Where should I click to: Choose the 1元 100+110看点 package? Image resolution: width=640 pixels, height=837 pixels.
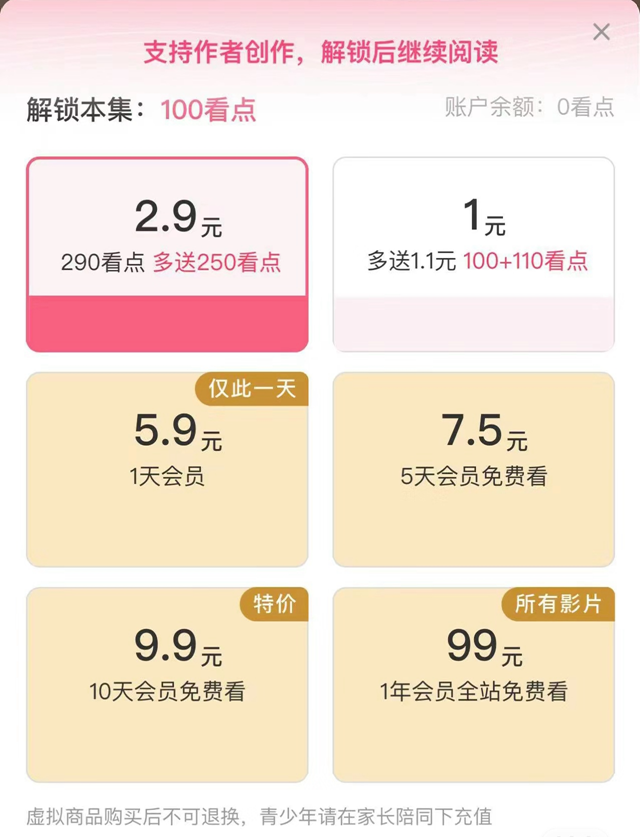[473, 254]
